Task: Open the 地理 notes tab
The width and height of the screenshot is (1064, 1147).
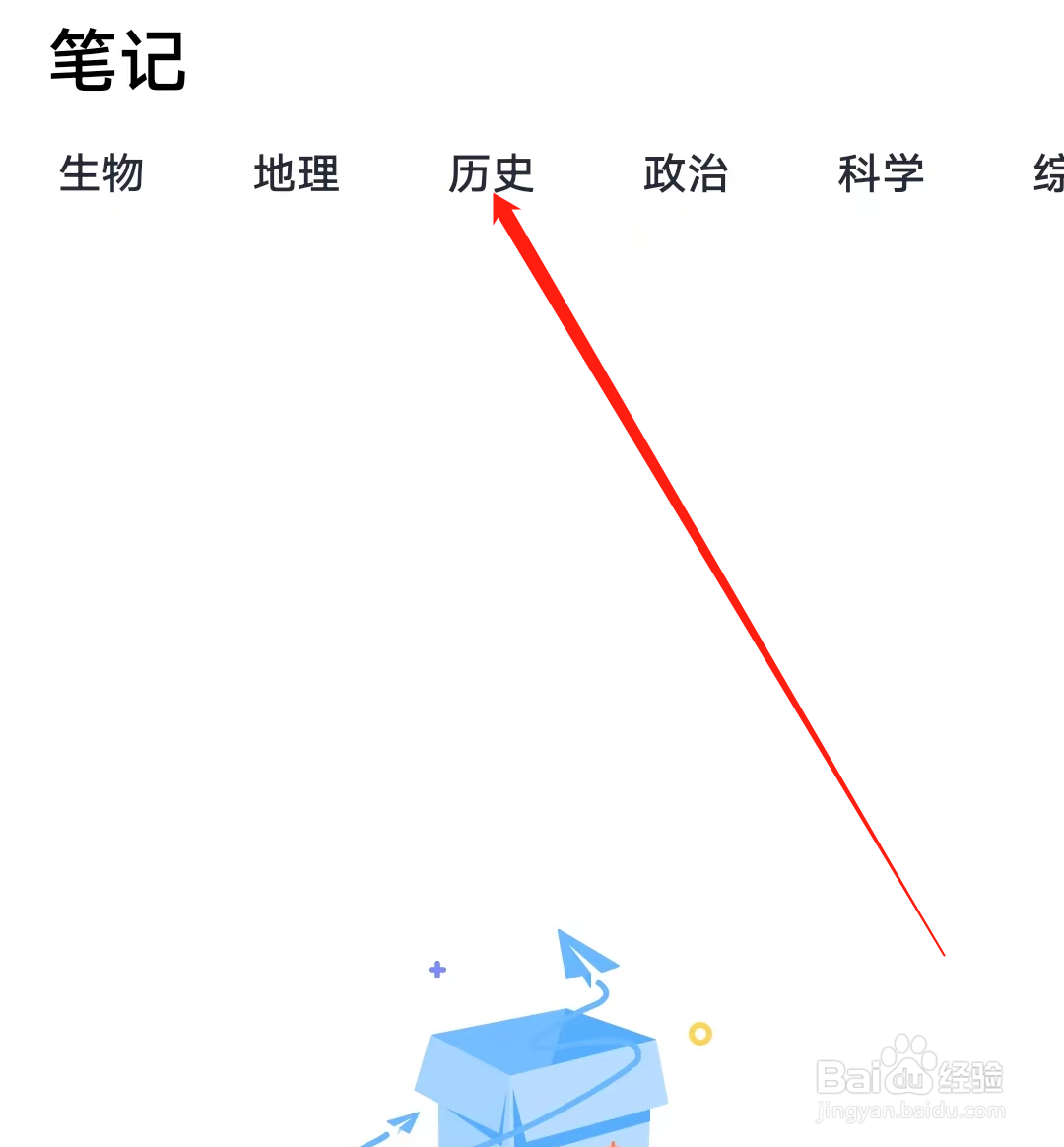Action: click(x=297, y=177)
